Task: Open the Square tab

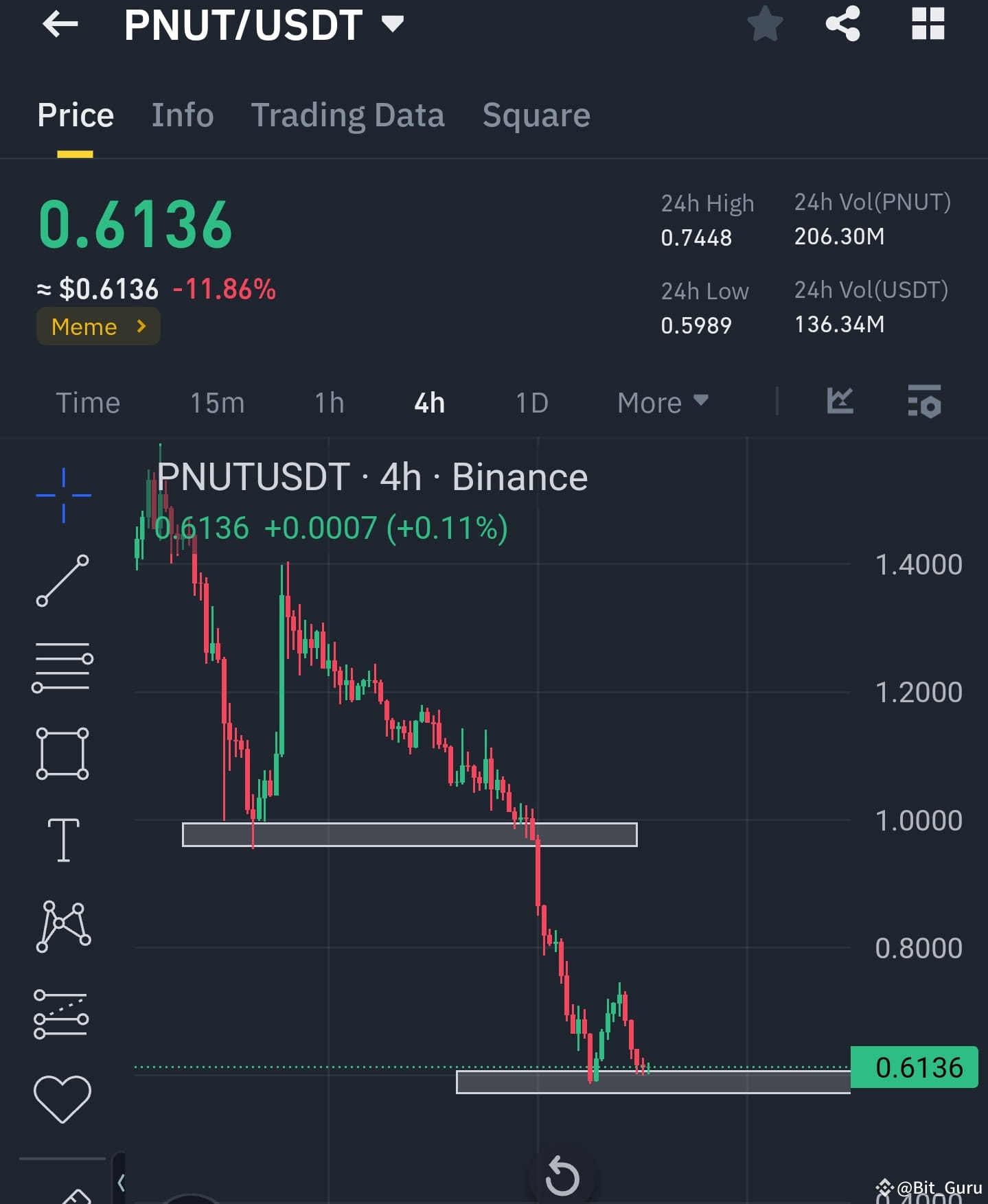Action: coord(536,115)
